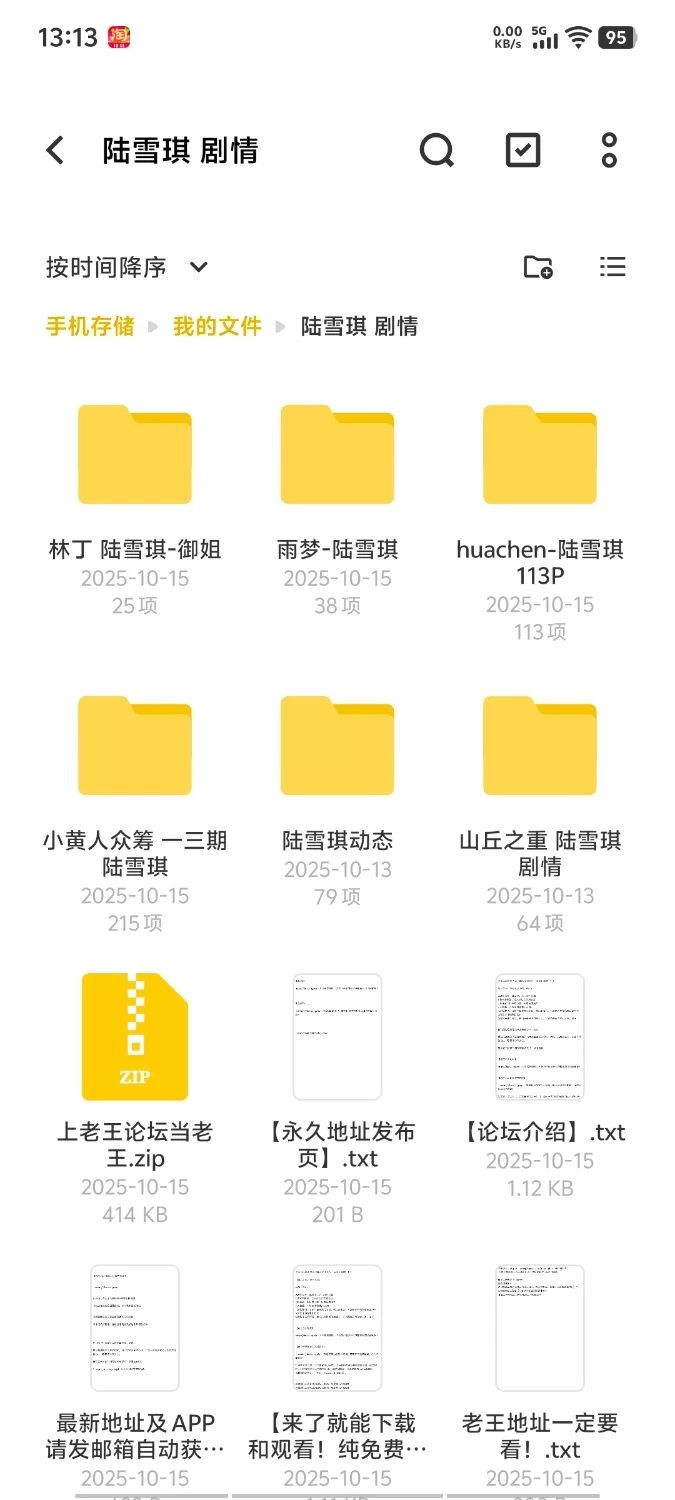Navigate to 我的文件 in the breadcrumb
Screen dimensions: 675x1500
(x=217, y=326)
